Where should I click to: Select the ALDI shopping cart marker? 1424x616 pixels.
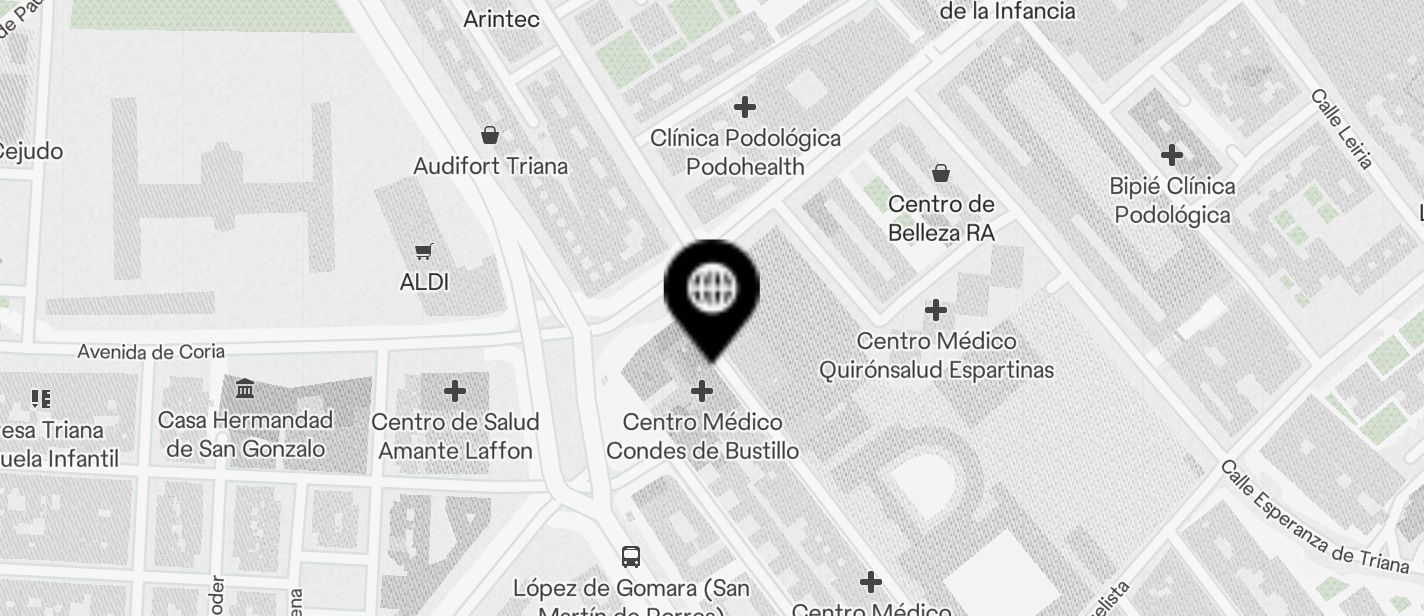click(x=424, y=251)
